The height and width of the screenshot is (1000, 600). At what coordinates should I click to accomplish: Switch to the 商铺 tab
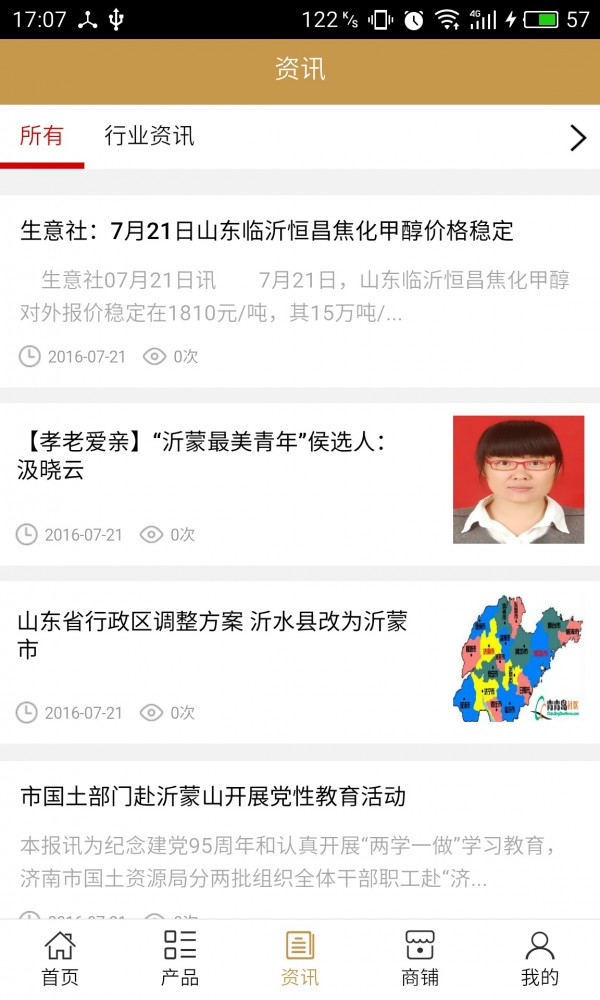(x=420, y=958)
